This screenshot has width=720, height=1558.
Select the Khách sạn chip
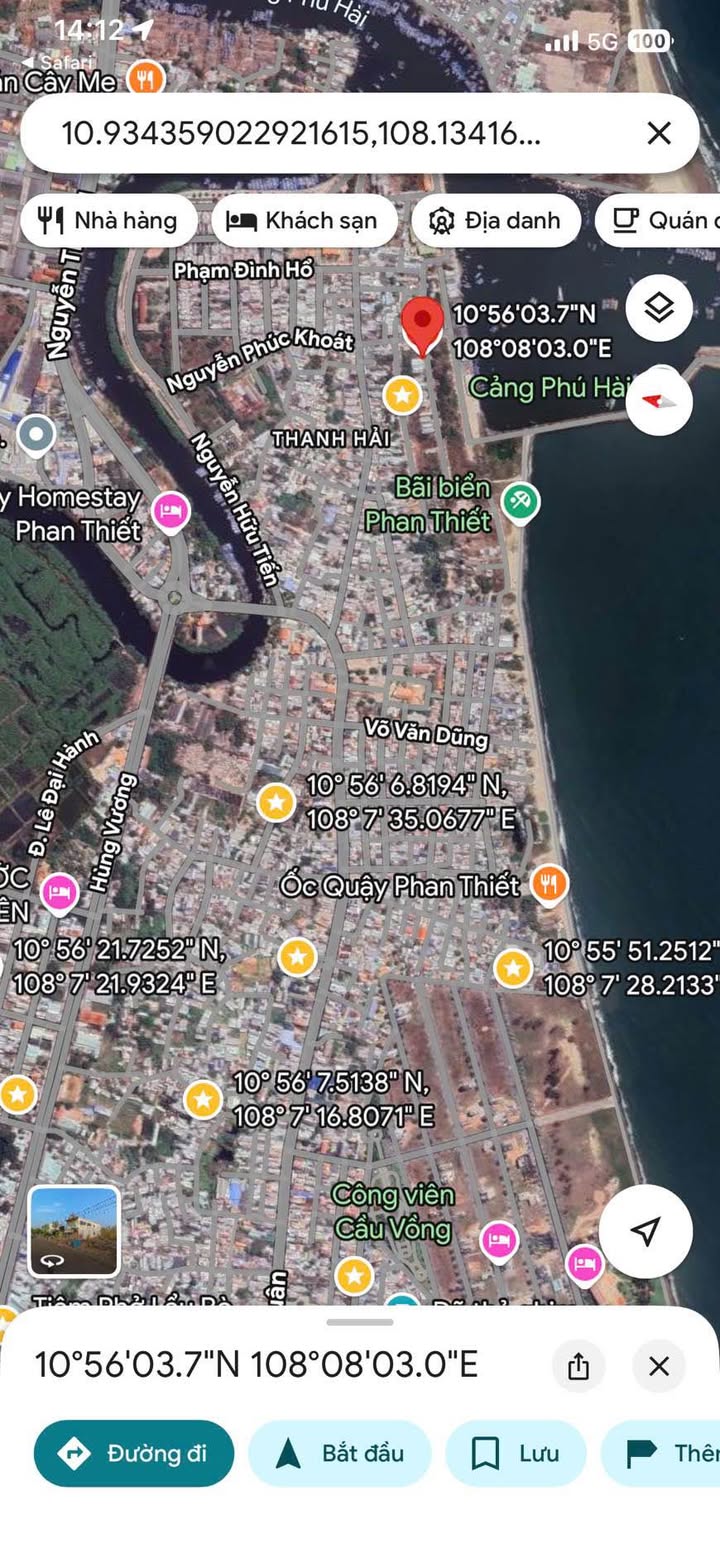(304, 221)
